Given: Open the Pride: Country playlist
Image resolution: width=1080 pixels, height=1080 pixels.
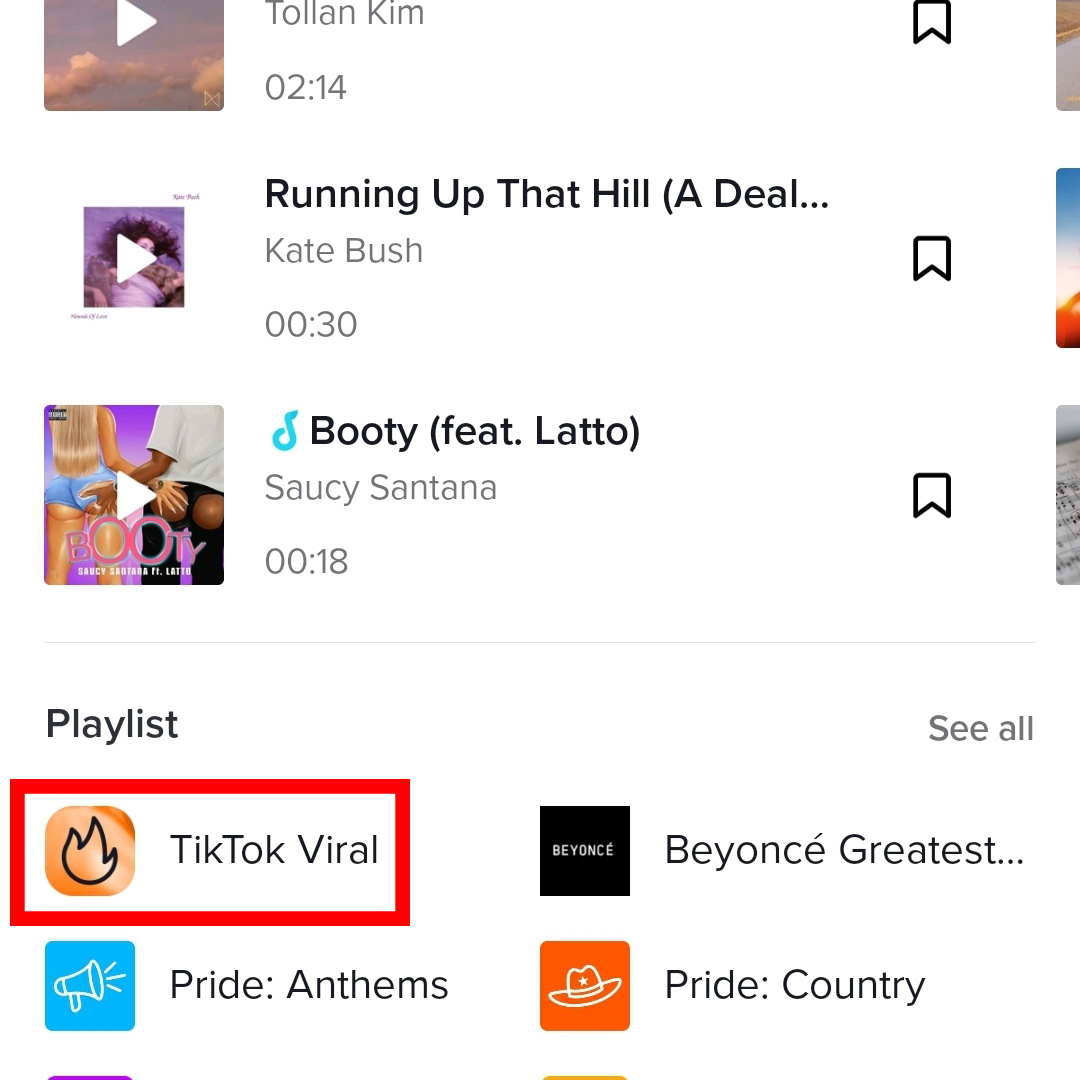Looking at the screenshot, I should 733,986.
